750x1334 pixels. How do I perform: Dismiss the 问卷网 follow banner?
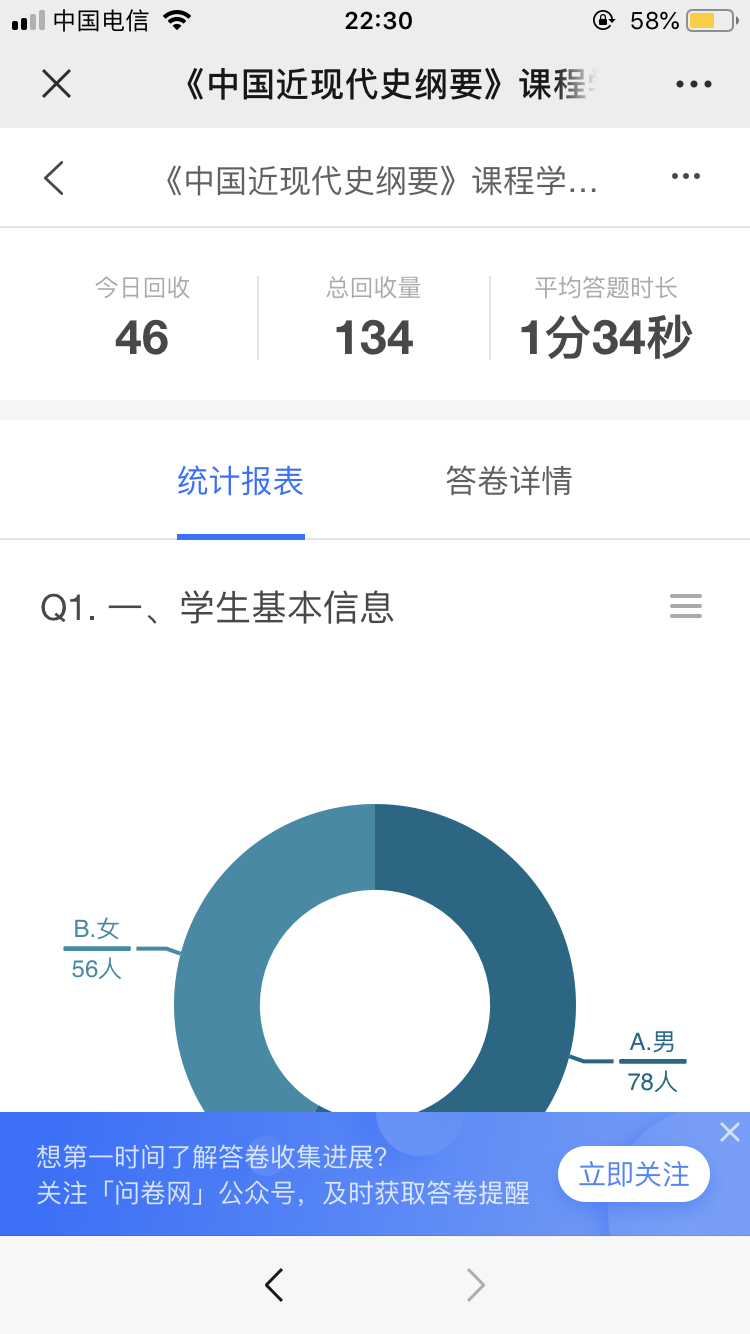(x=730, y=1132)
